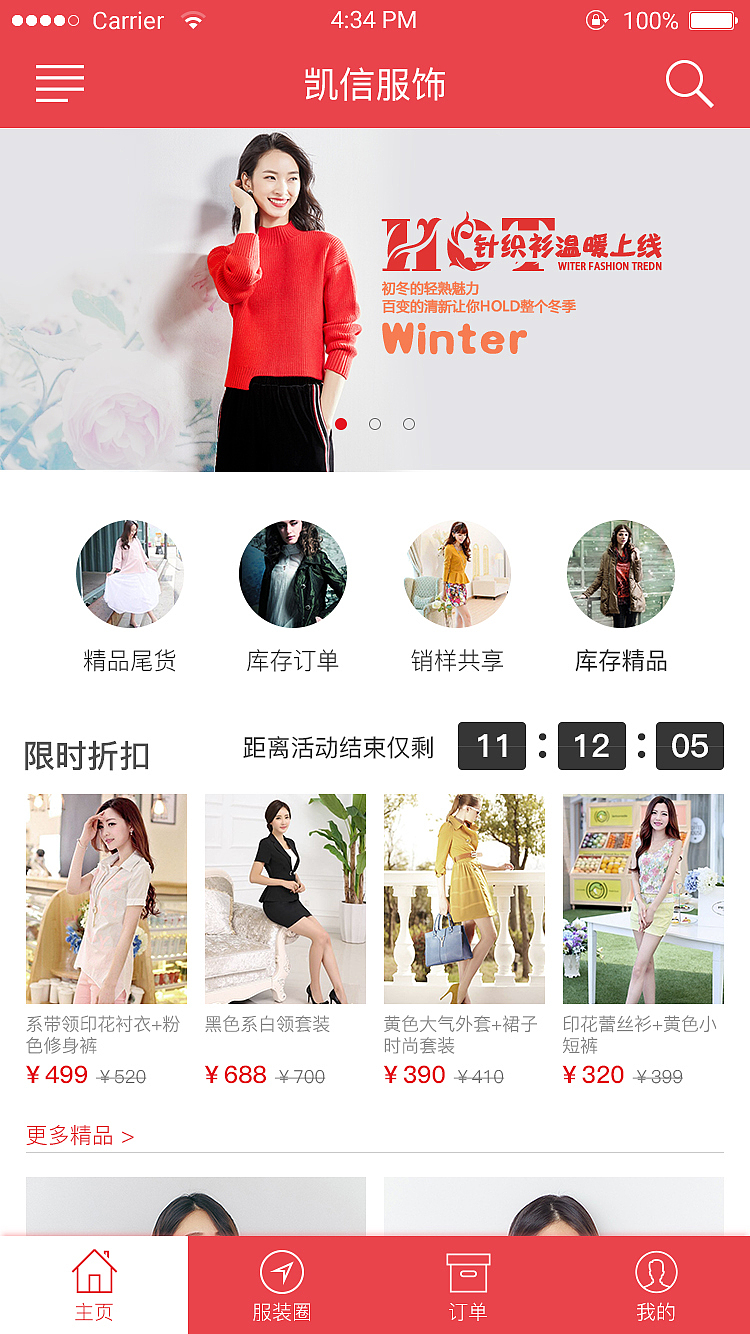Viewport: 750px width, 1334px height.
Task: Switch to the 服装圈 tab
Action: tap(281, 1285)
